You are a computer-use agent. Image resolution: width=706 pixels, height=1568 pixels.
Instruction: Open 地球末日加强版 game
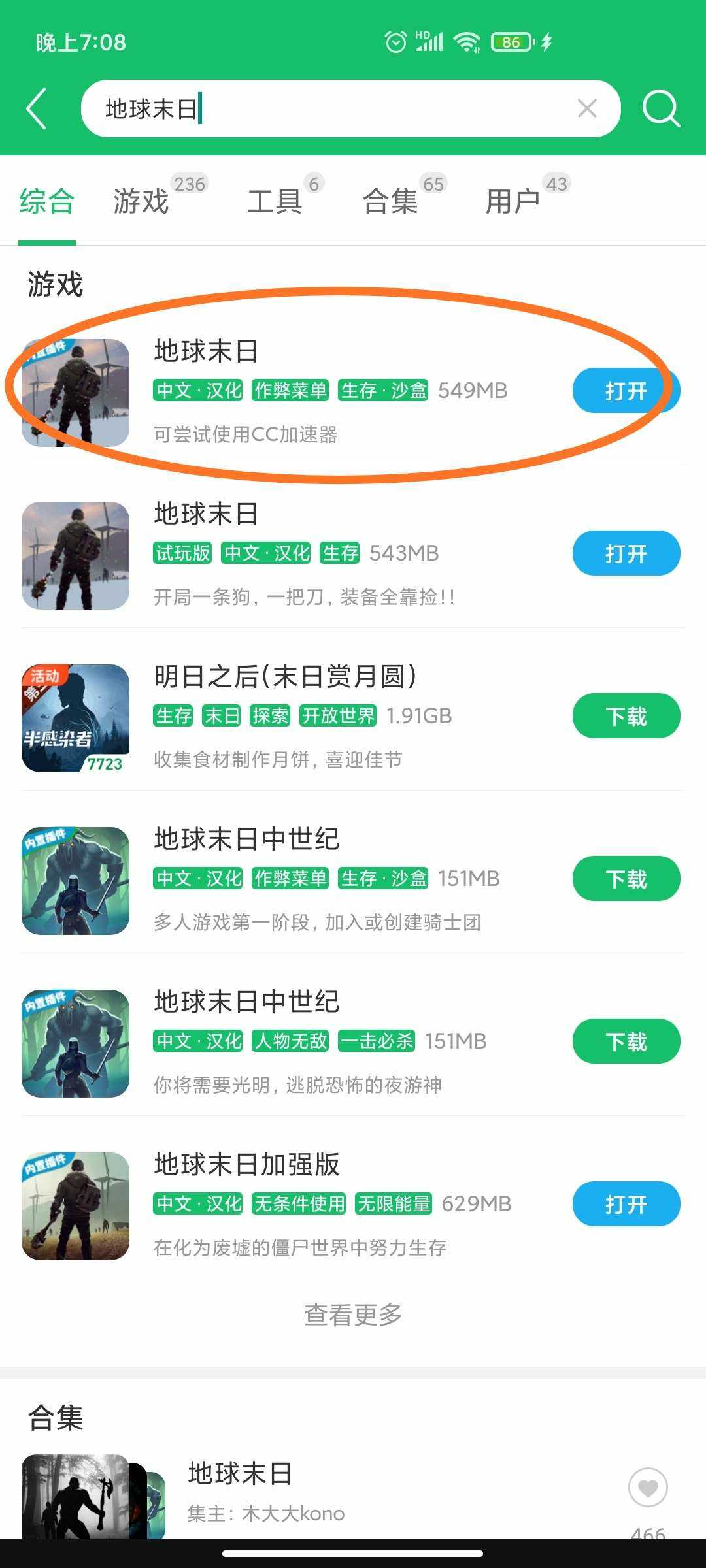pyautogui.click(x=626, y=1204)
